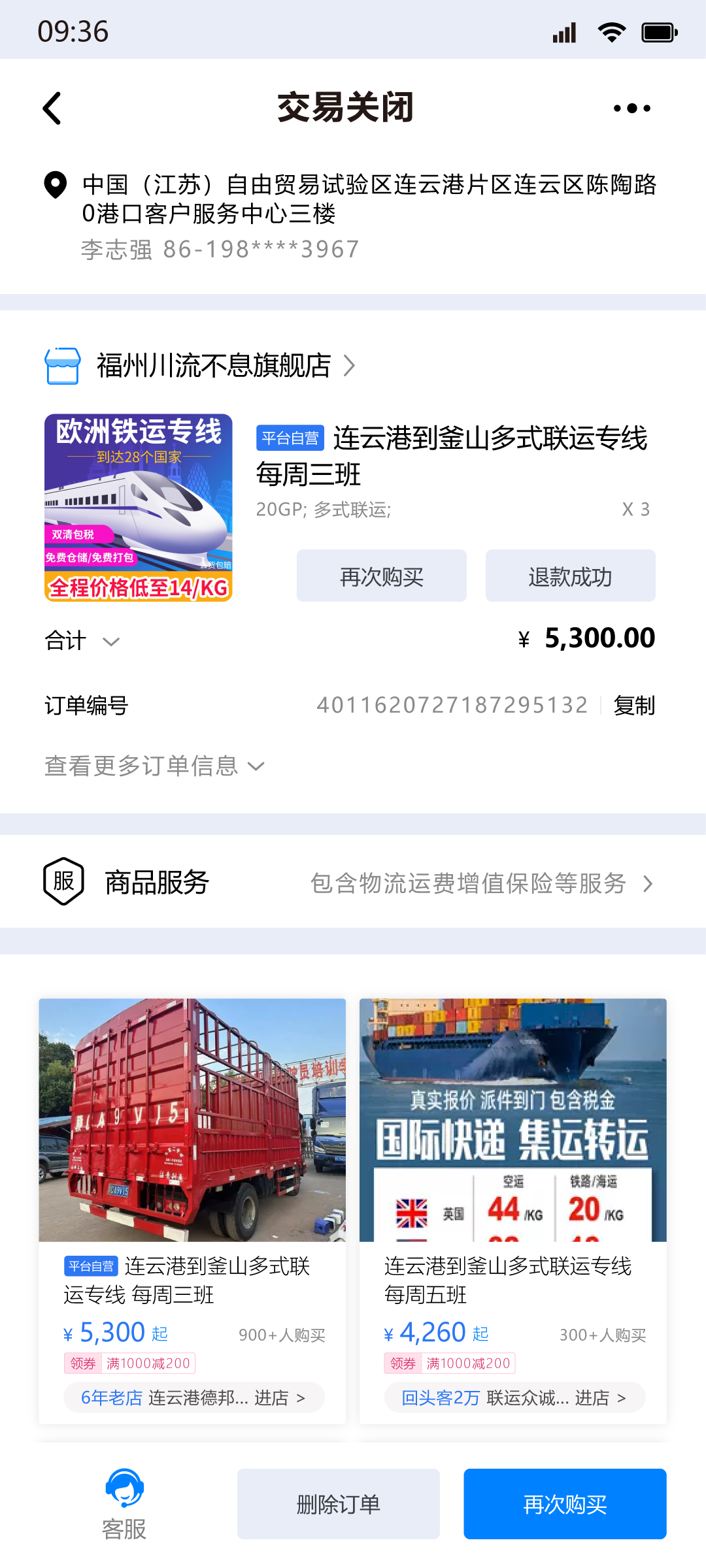This screenshot has height=1568, width=706.
Task: Open the 商品服务 details row
Action: (353, 883)
